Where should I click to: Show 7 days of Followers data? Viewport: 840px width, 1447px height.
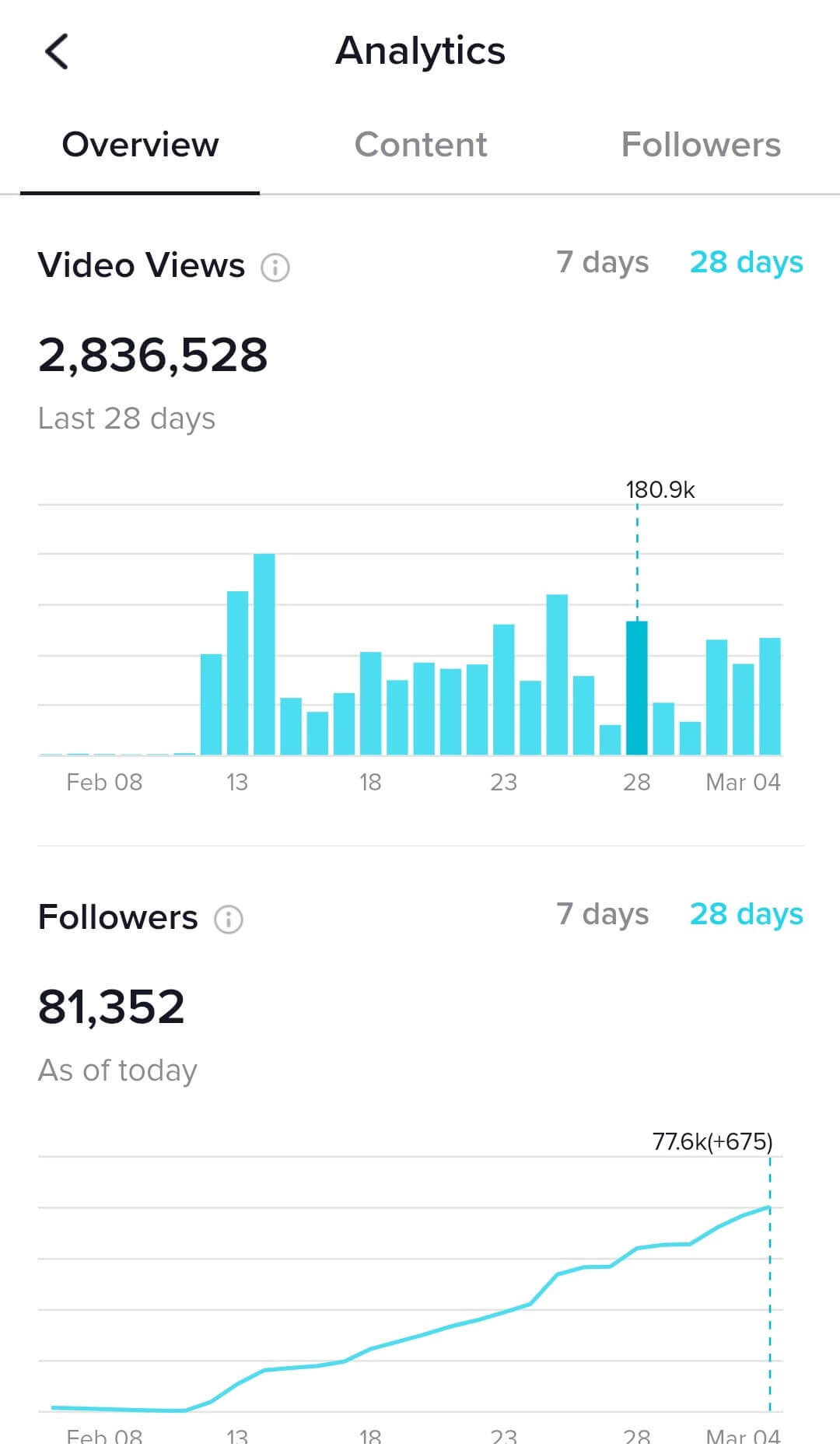[602, 914]
